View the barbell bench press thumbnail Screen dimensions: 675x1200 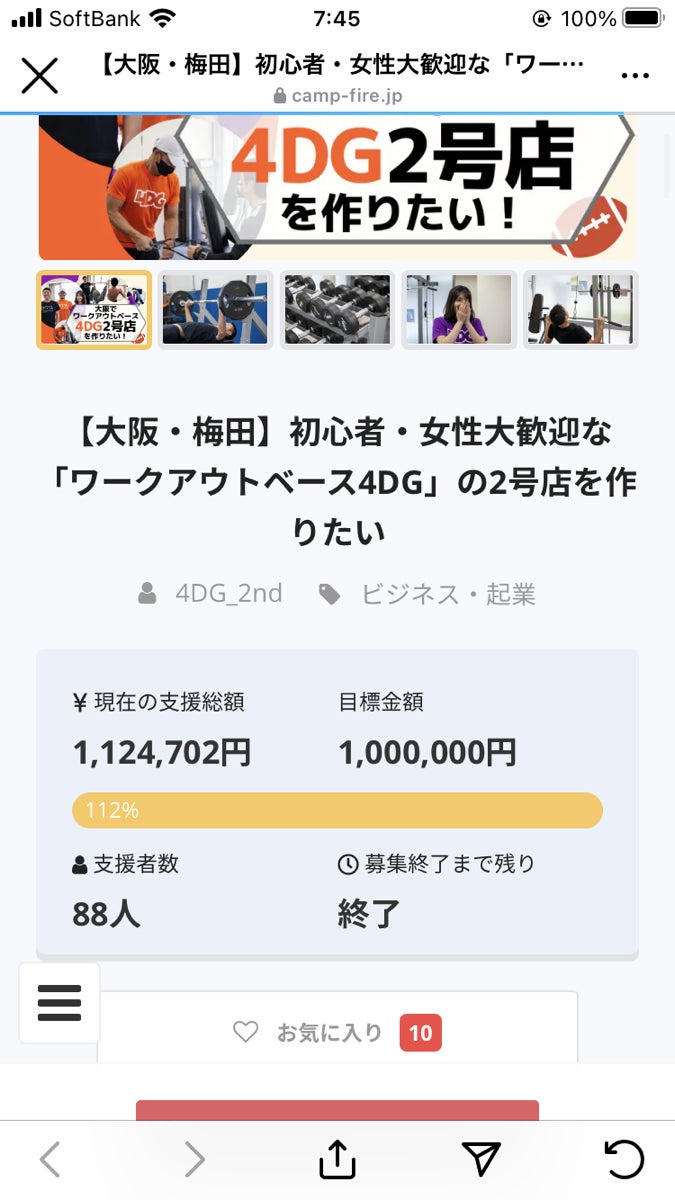point(215,310)
